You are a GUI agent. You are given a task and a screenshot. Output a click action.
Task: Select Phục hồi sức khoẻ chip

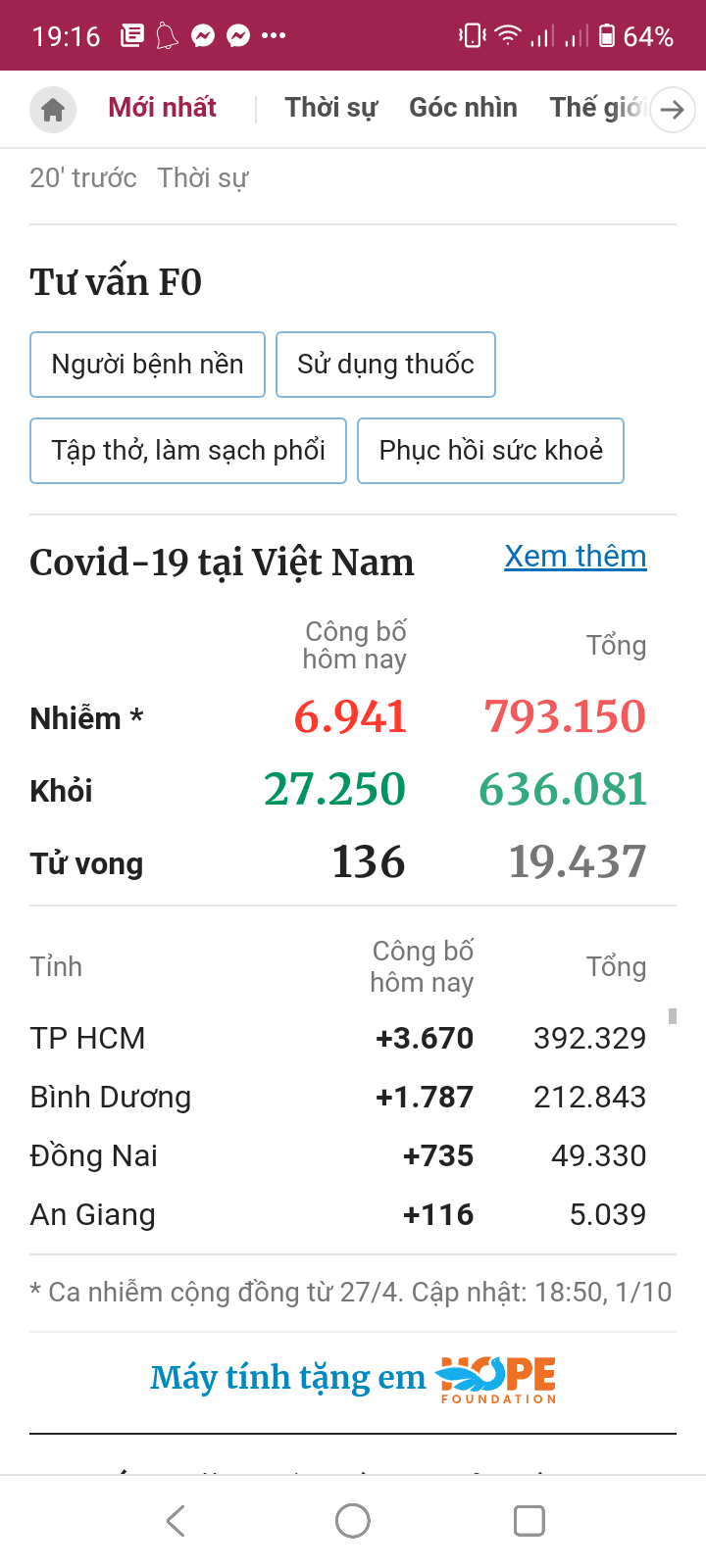tap(490, 451)
